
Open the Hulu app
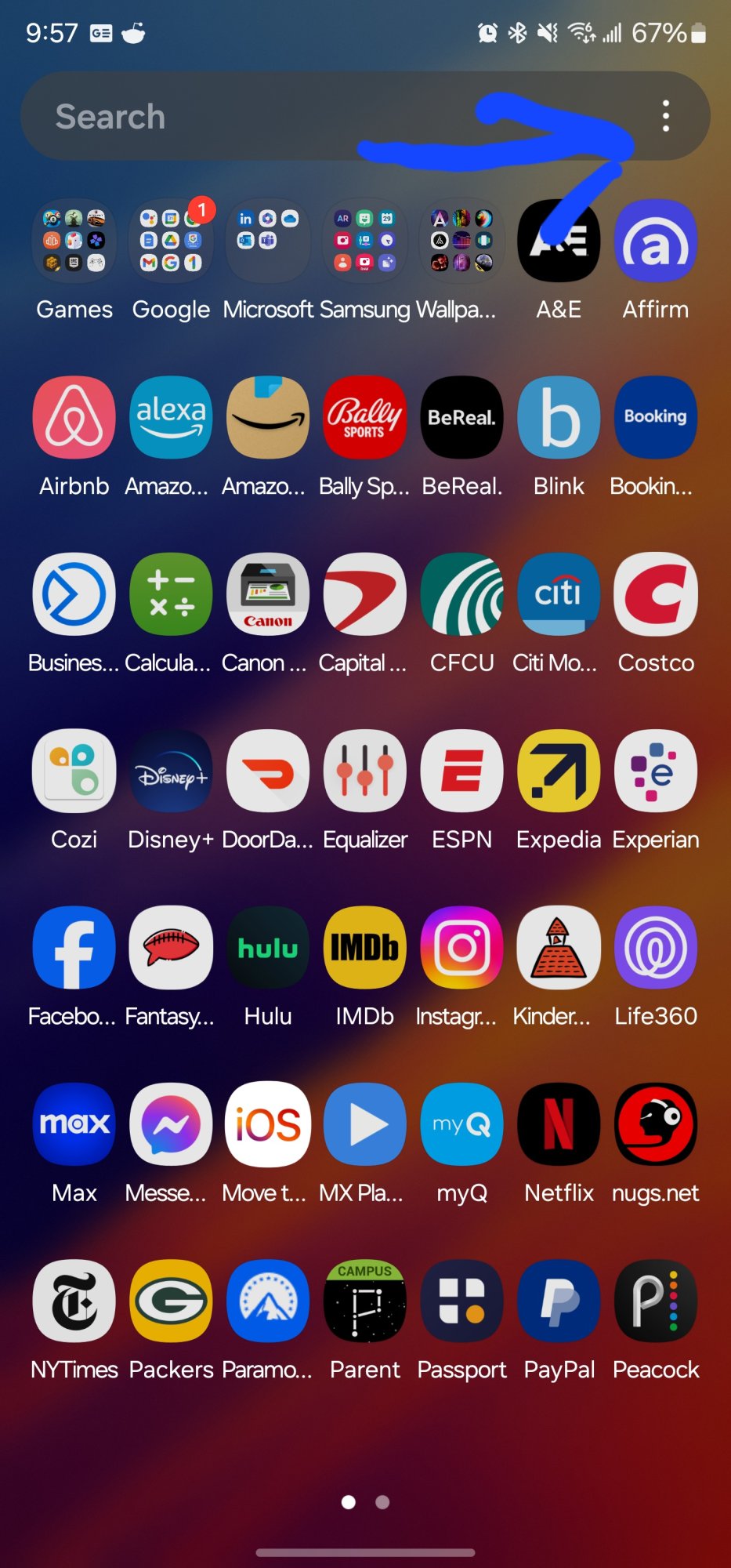pos(268,947)
